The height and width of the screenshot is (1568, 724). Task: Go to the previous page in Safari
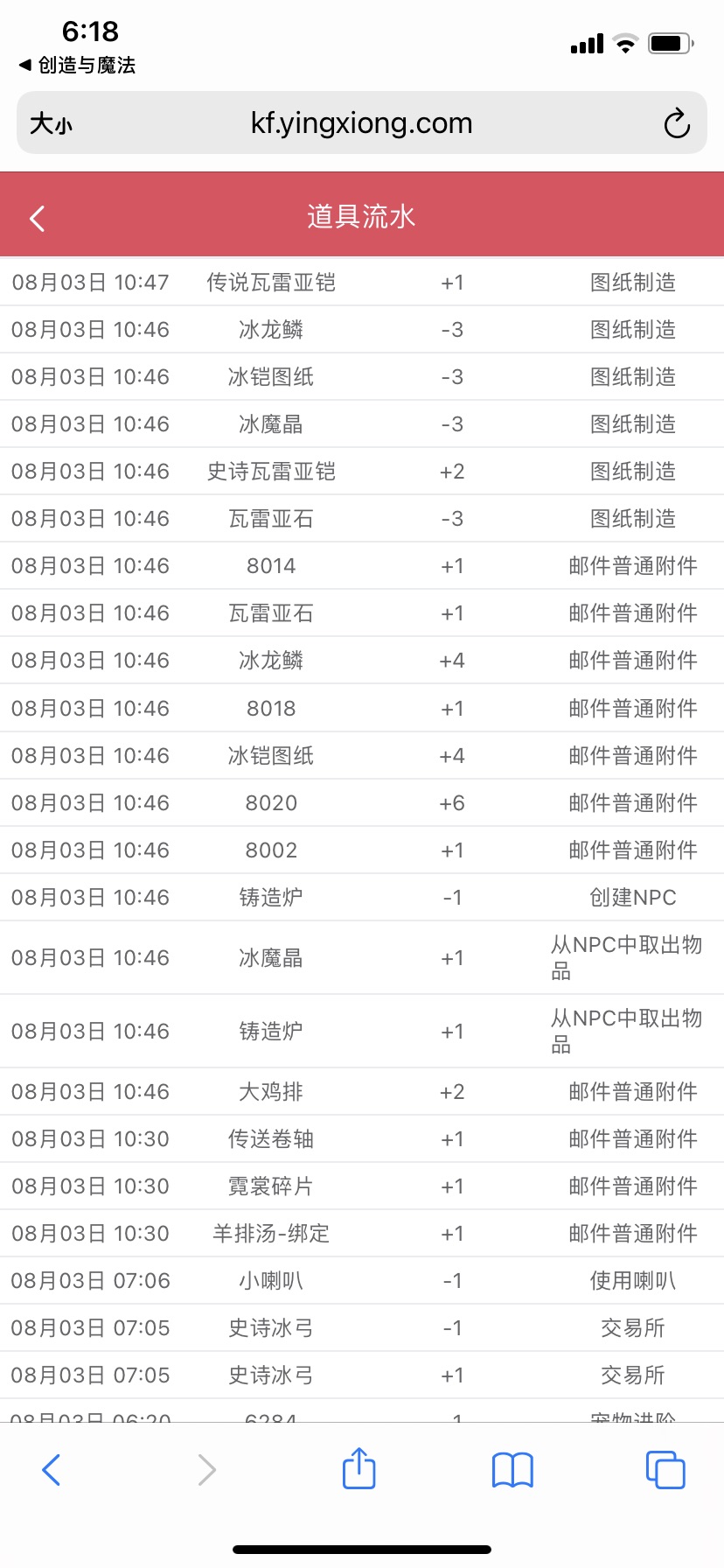[x=52, y=1469]
